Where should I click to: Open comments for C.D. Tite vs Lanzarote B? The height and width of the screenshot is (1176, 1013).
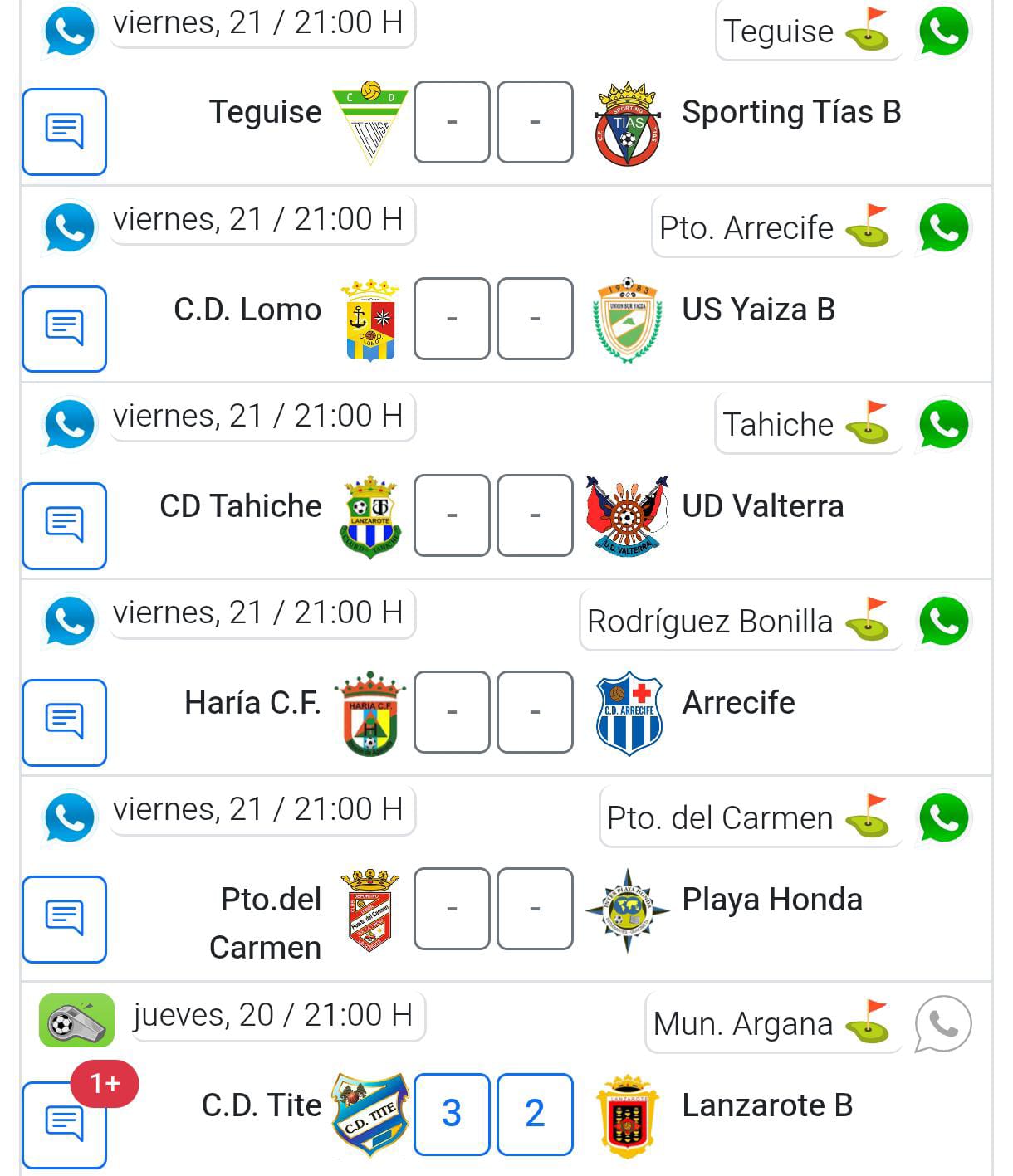tap(64, 1124)
